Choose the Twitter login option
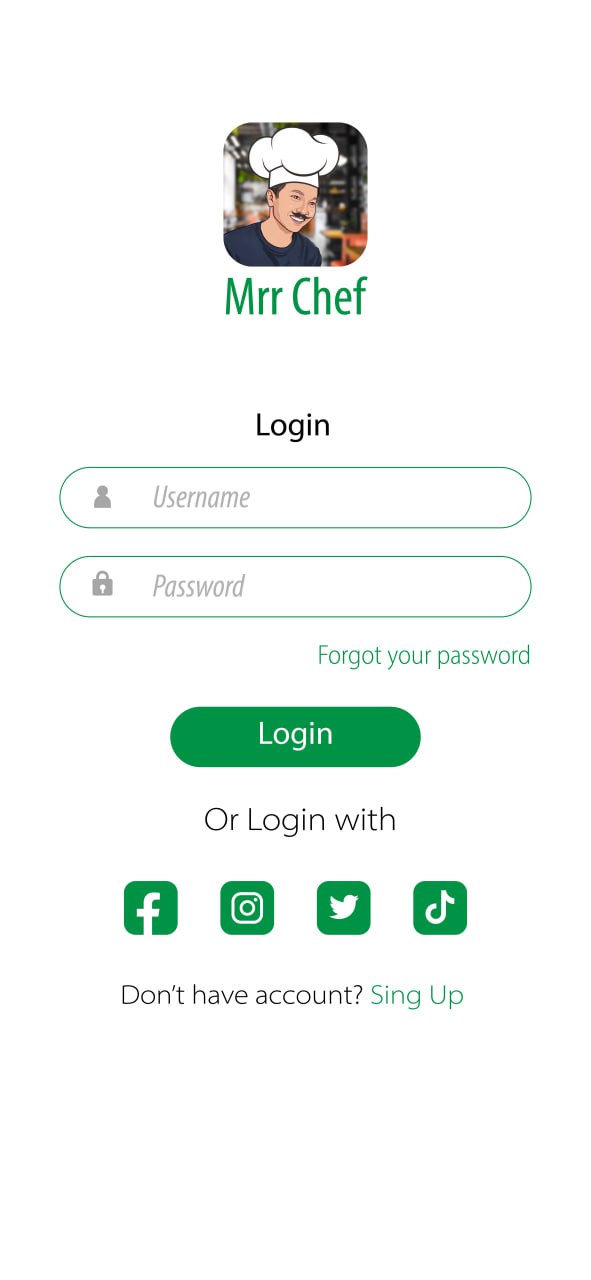Image resolution: width=591 pixels, height=1280 pixels. coord(344,908)
